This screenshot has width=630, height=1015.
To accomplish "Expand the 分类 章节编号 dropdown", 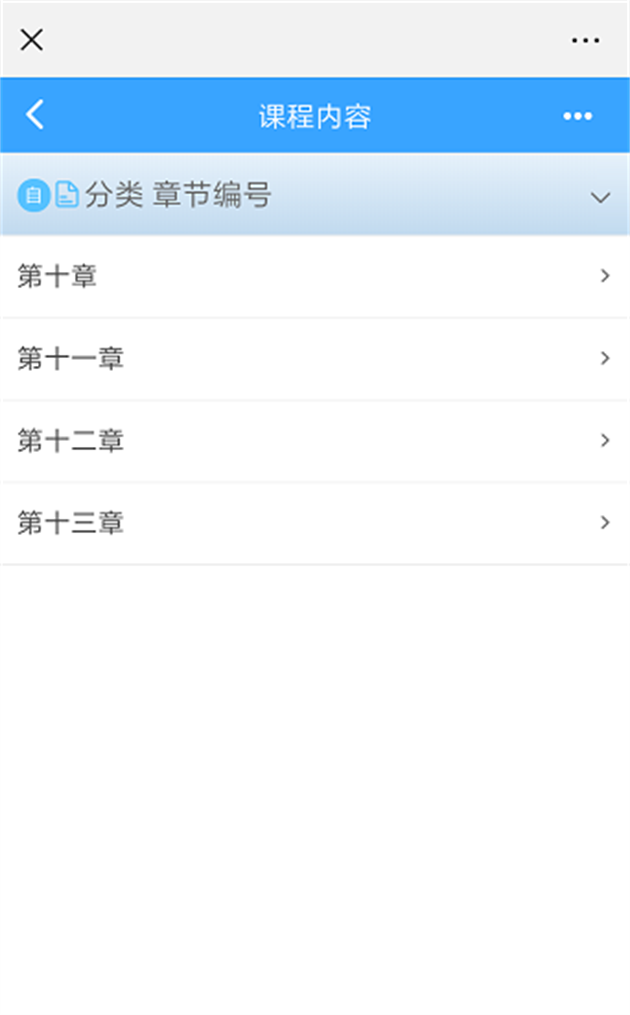I will click(600, 197).
